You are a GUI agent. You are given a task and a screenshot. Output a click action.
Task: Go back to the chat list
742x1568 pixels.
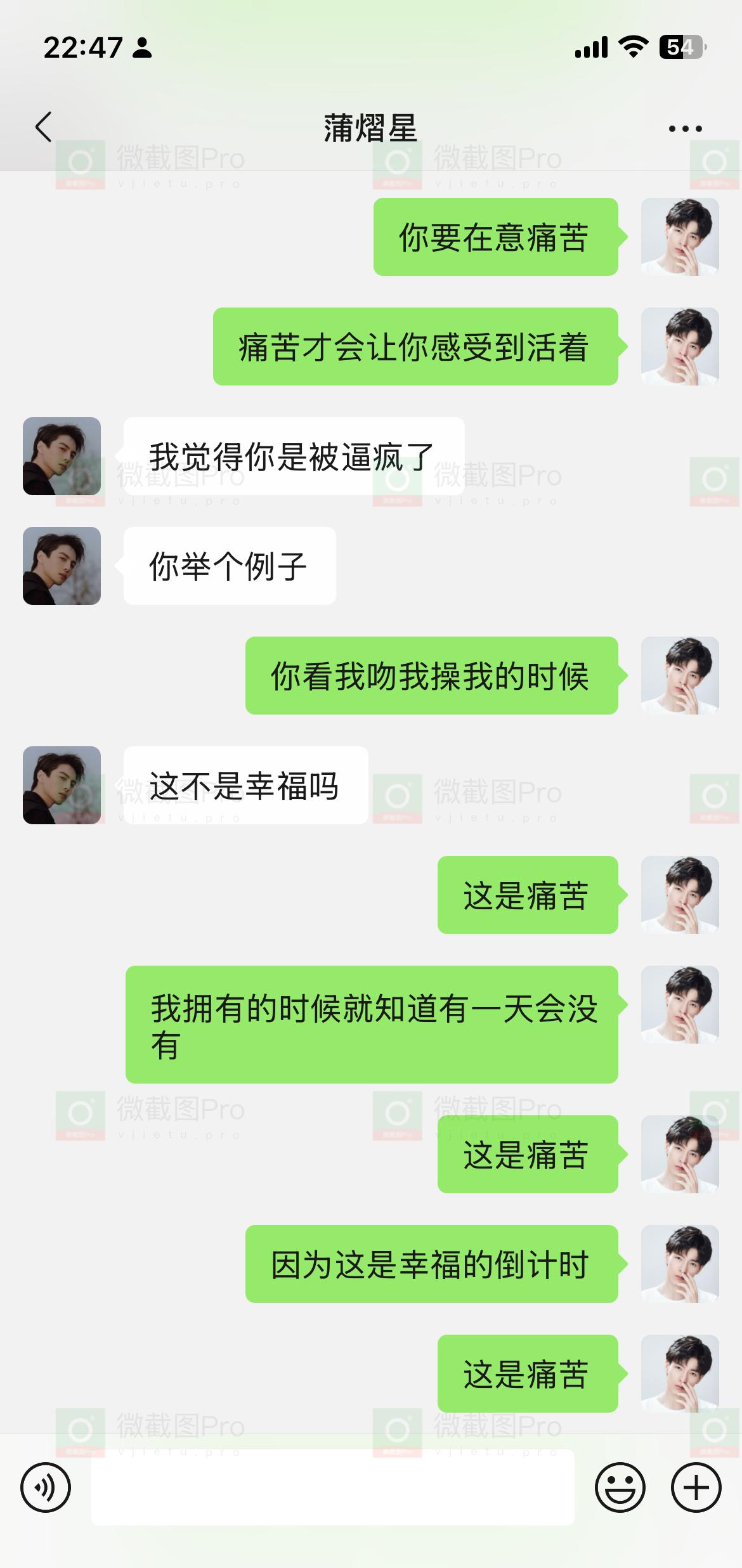point(43,127)
